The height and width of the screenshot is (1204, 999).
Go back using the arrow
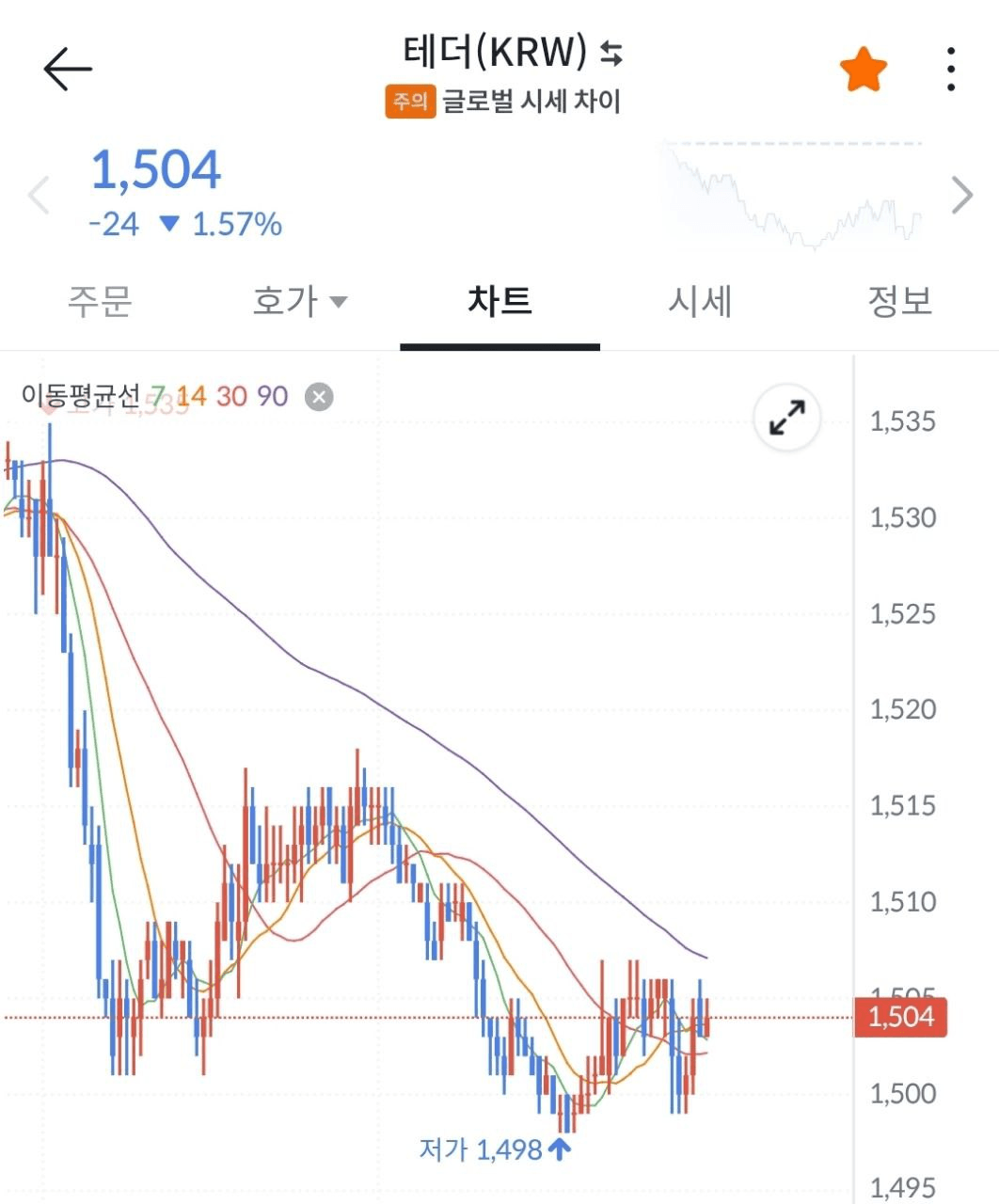pos(68,69)
